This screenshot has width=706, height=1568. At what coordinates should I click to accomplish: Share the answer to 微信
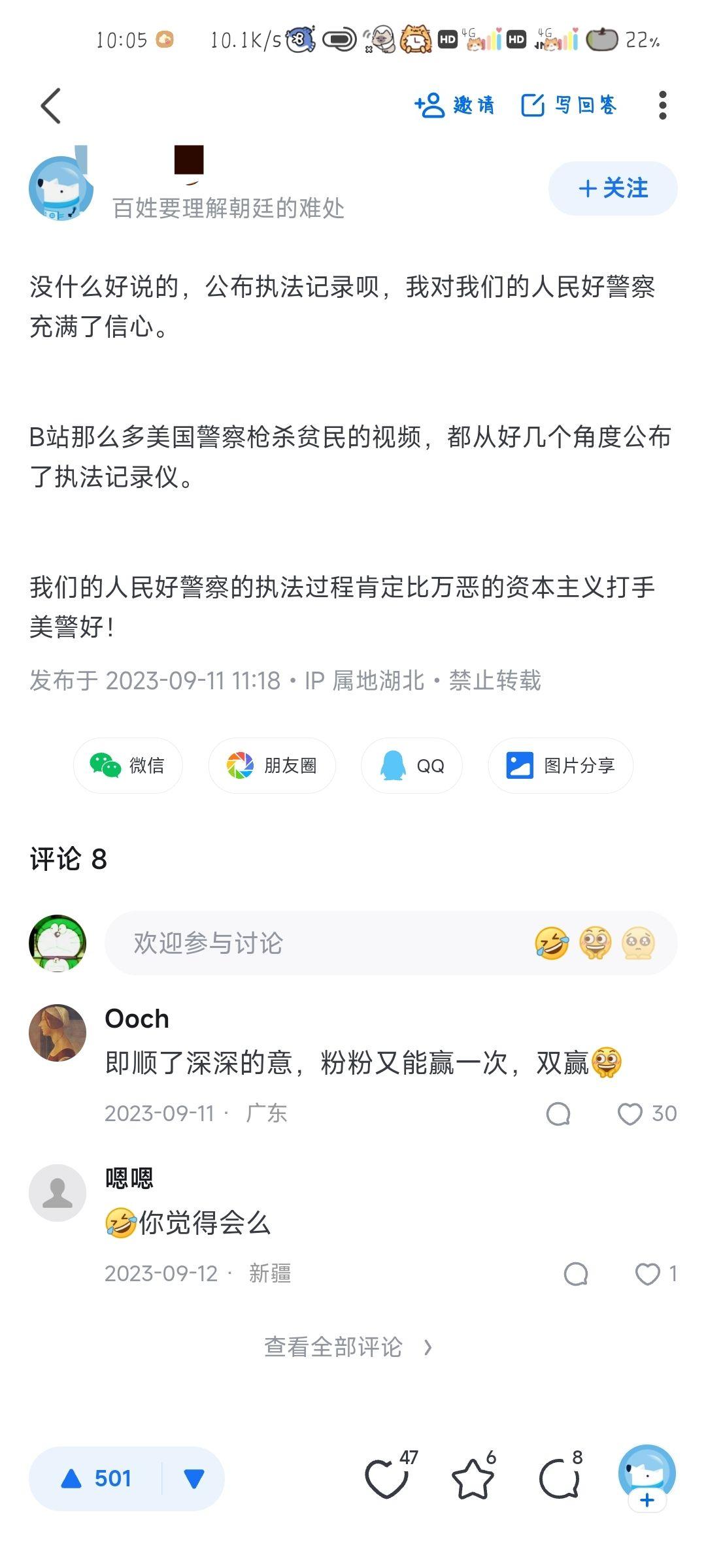[128, 765]
